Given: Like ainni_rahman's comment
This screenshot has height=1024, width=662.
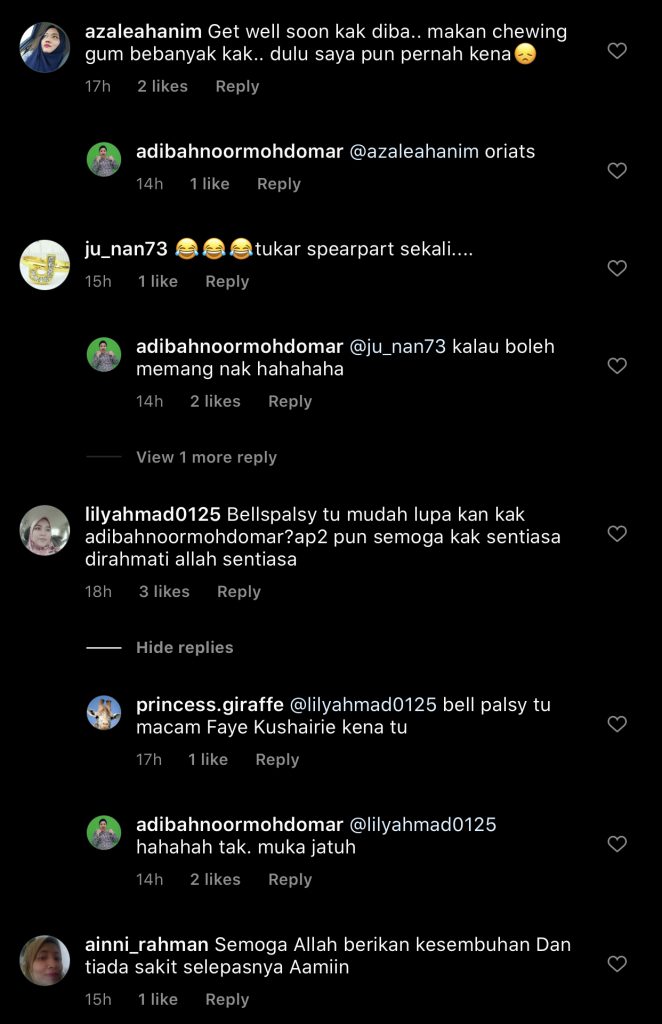Looking at the screenshot, I should pos(617,964).
